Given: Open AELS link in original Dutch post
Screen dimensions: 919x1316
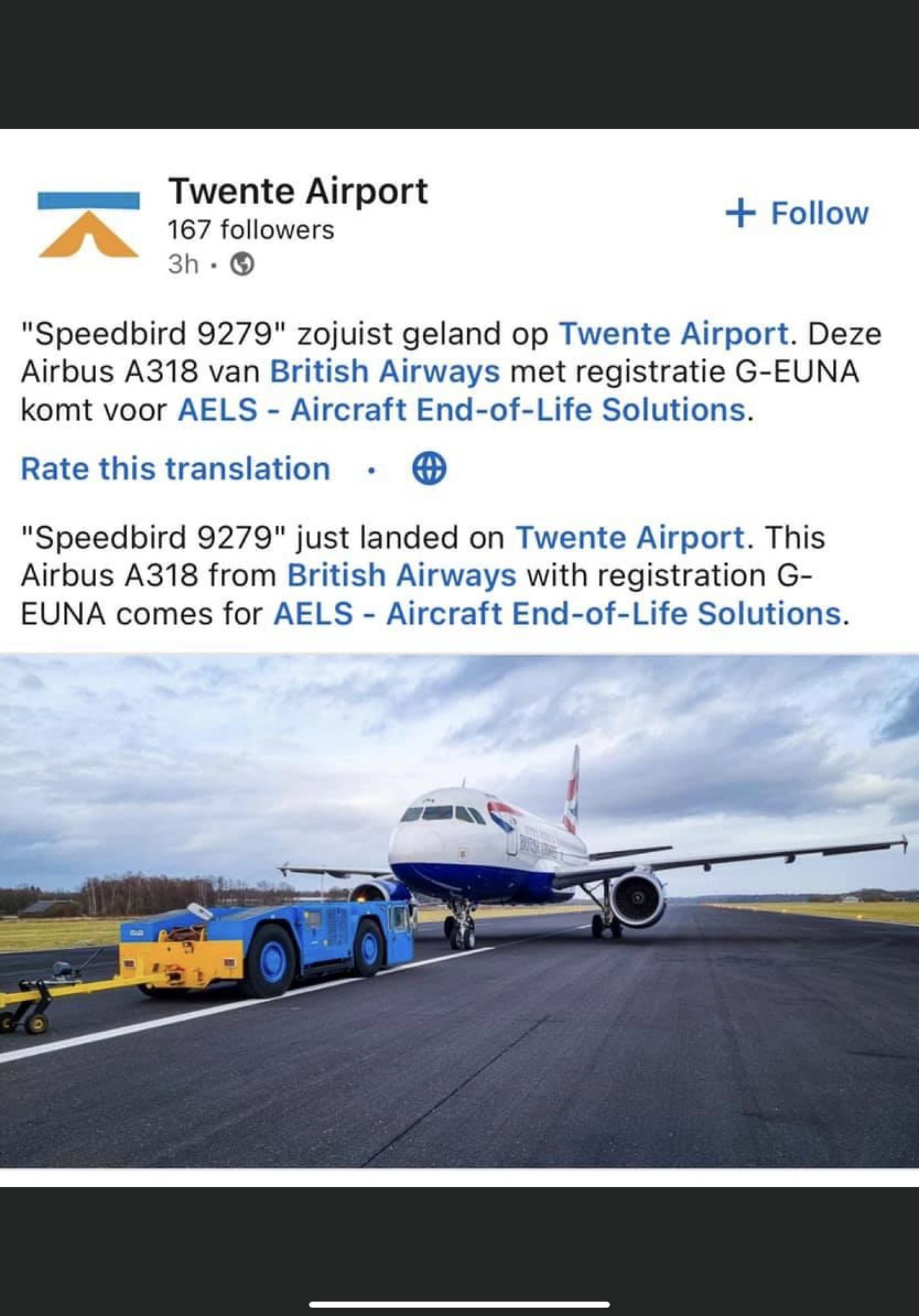Looking at the screenshot, I should [x=462, y=410].
